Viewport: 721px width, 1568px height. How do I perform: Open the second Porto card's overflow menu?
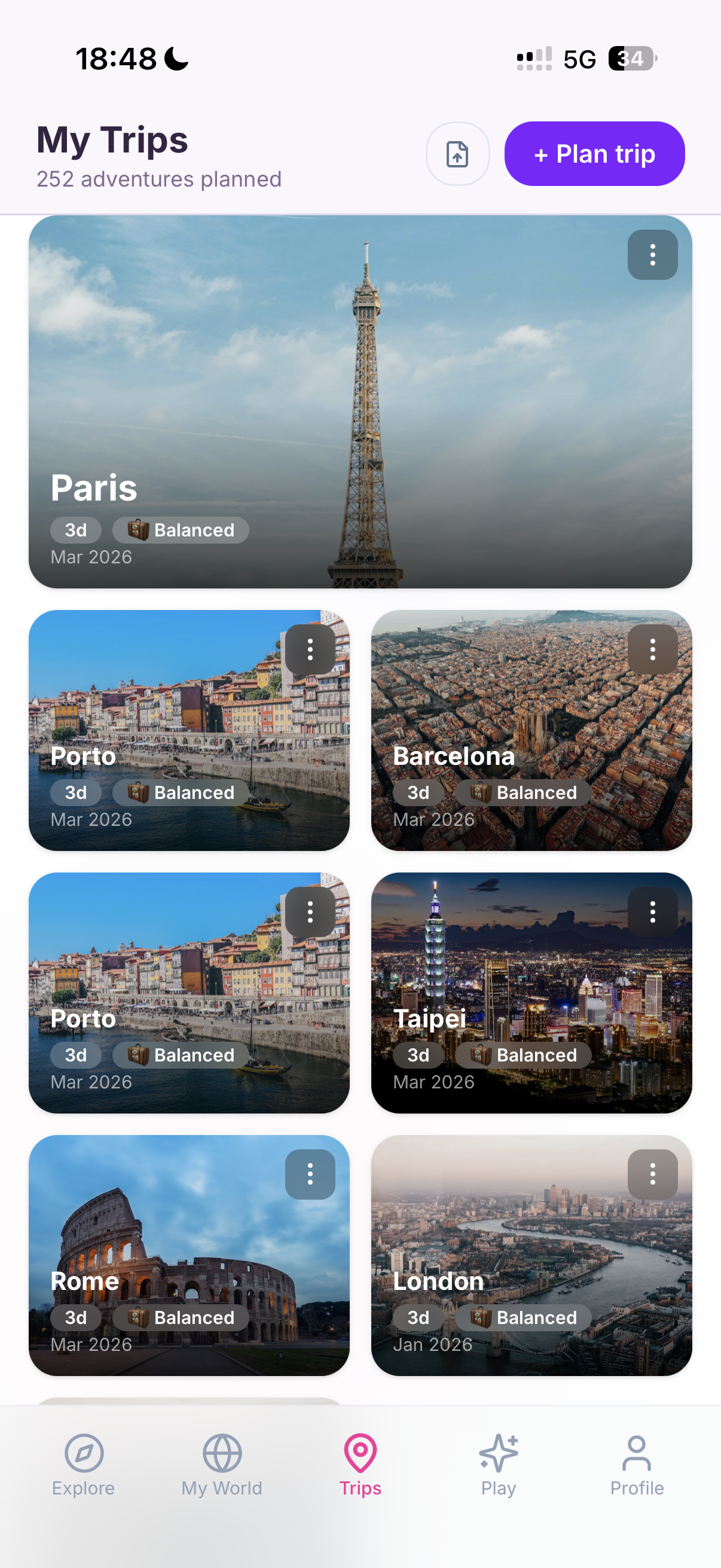click(x=310, y=911)
